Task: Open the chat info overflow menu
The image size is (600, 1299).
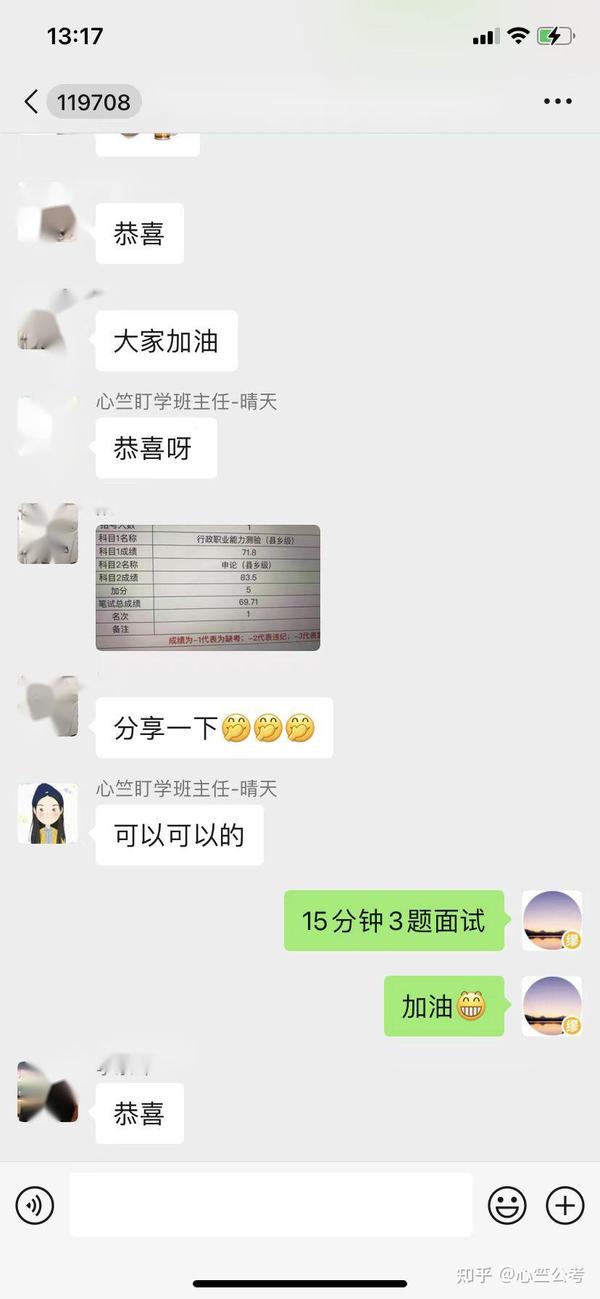Action: tap(557, 101)
